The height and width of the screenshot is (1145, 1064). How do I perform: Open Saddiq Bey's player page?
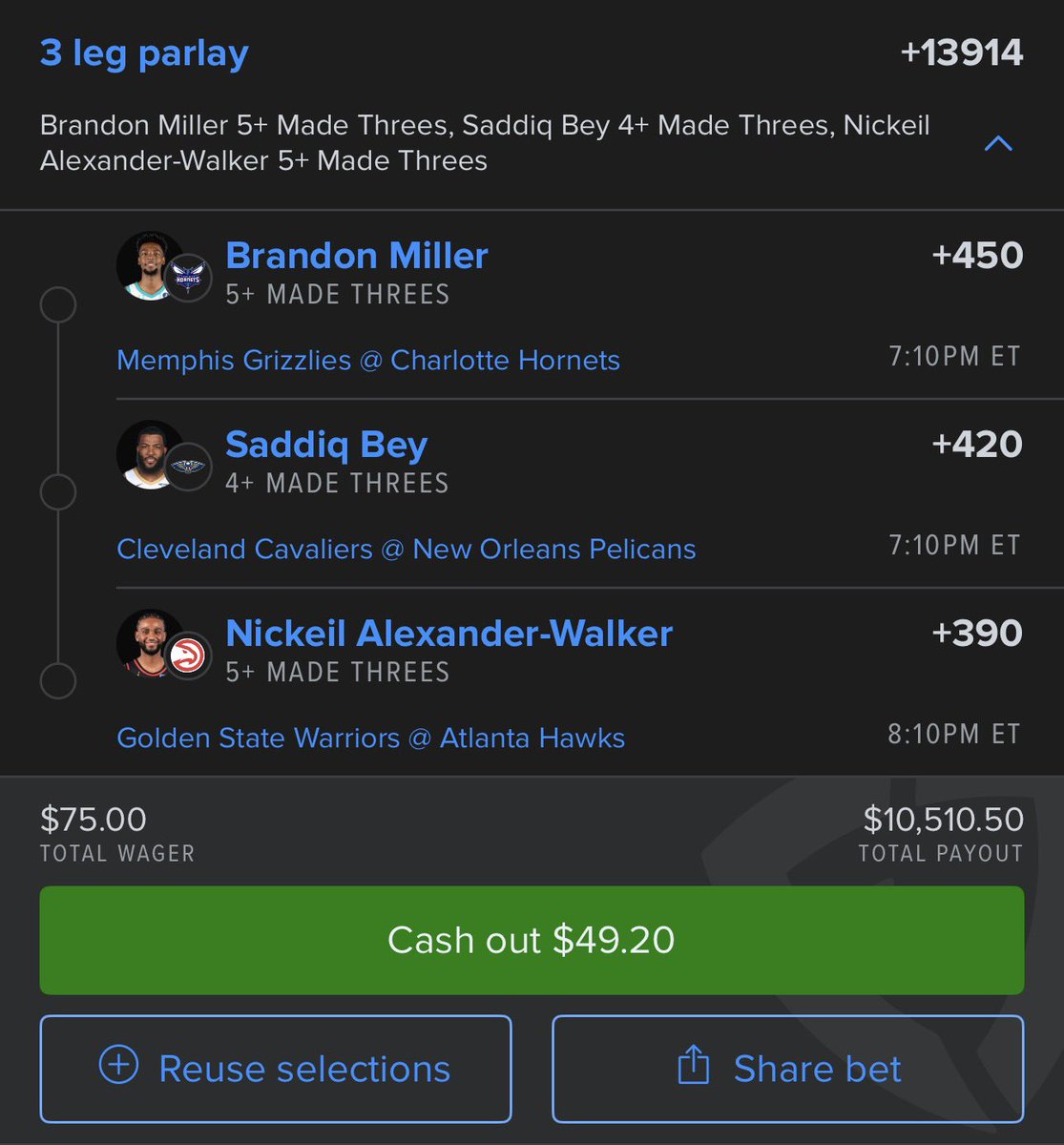[x=326, y=445]
